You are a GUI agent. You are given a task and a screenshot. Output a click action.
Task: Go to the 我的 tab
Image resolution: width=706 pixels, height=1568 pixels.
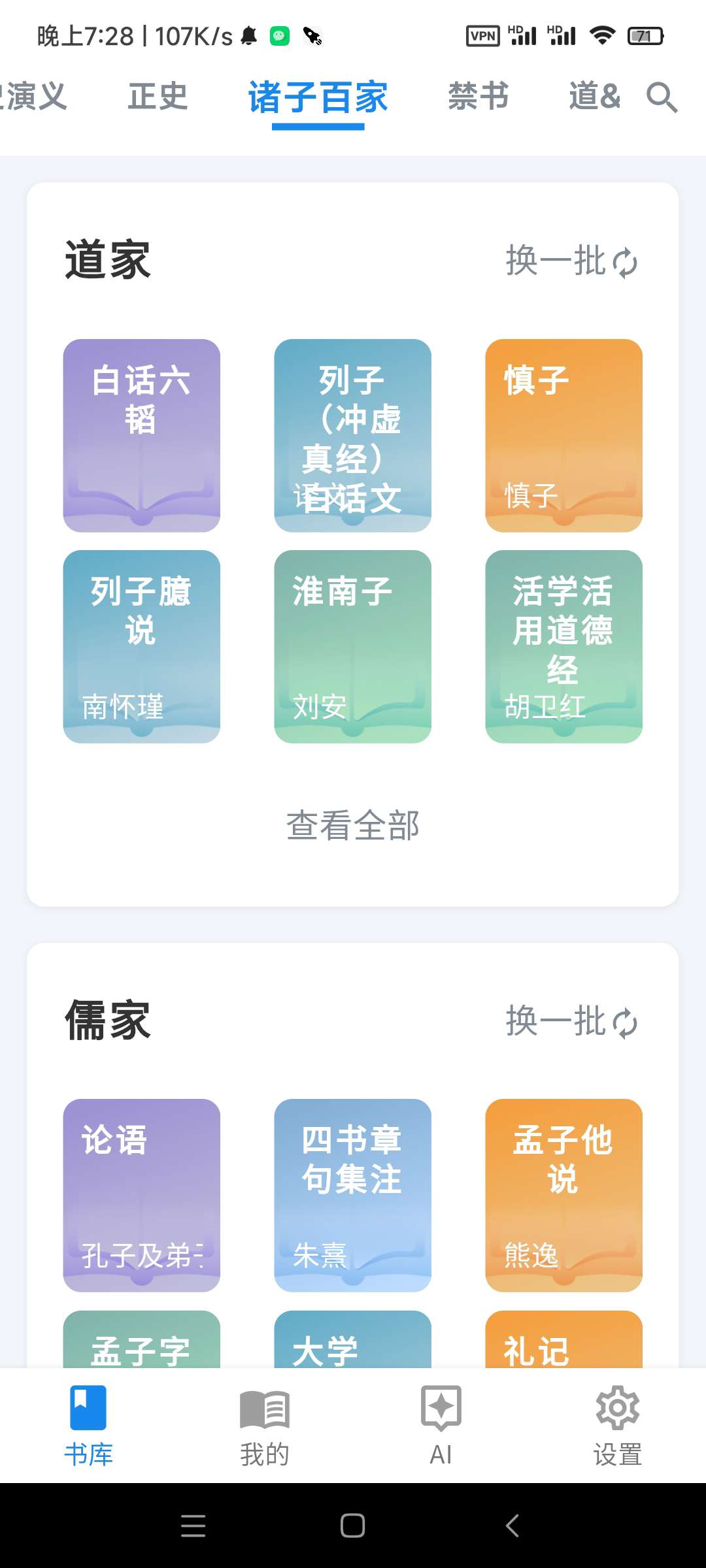pos(264,1426)
